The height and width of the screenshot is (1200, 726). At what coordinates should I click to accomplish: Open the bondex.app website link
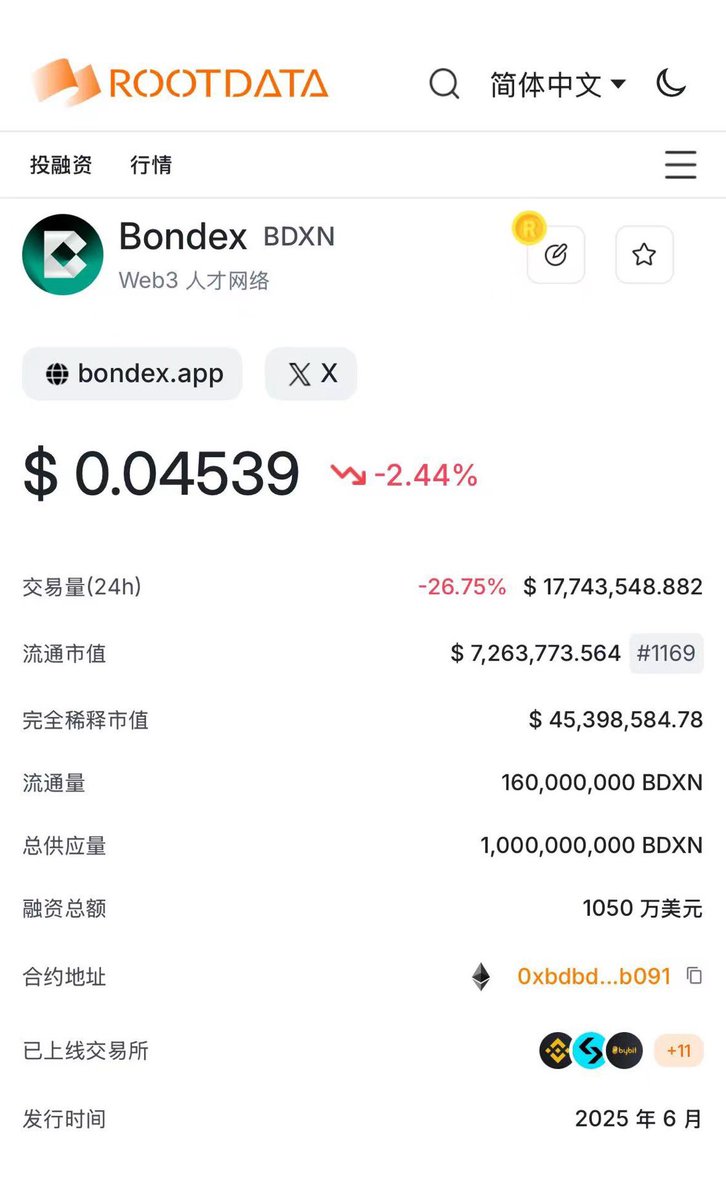pyautogui.click(x=132, y=374)
